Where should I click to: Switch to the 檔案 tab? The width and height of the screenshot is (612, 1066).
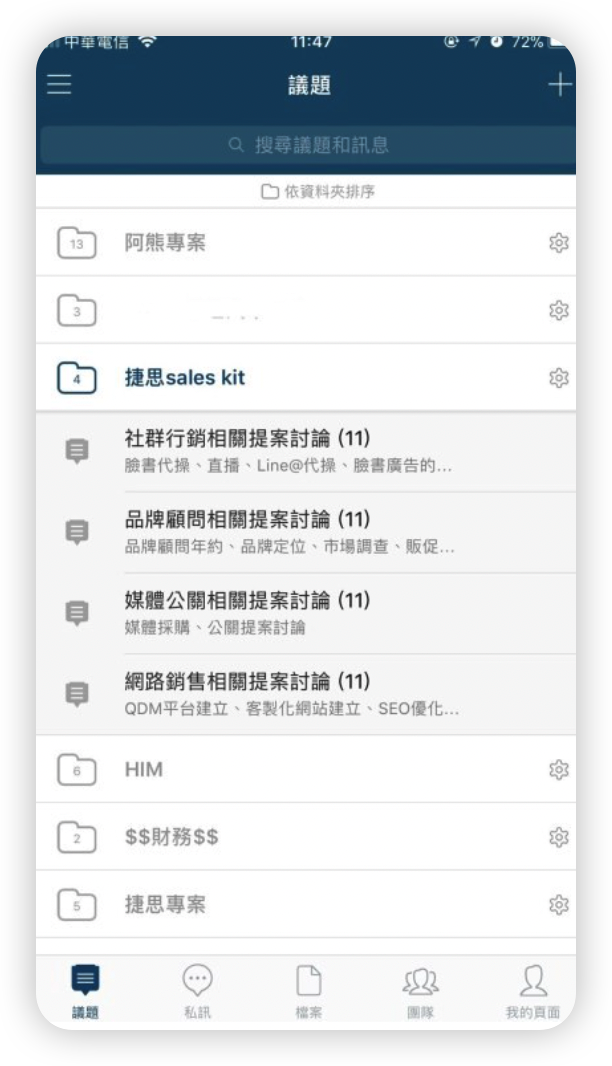[308, 990]
